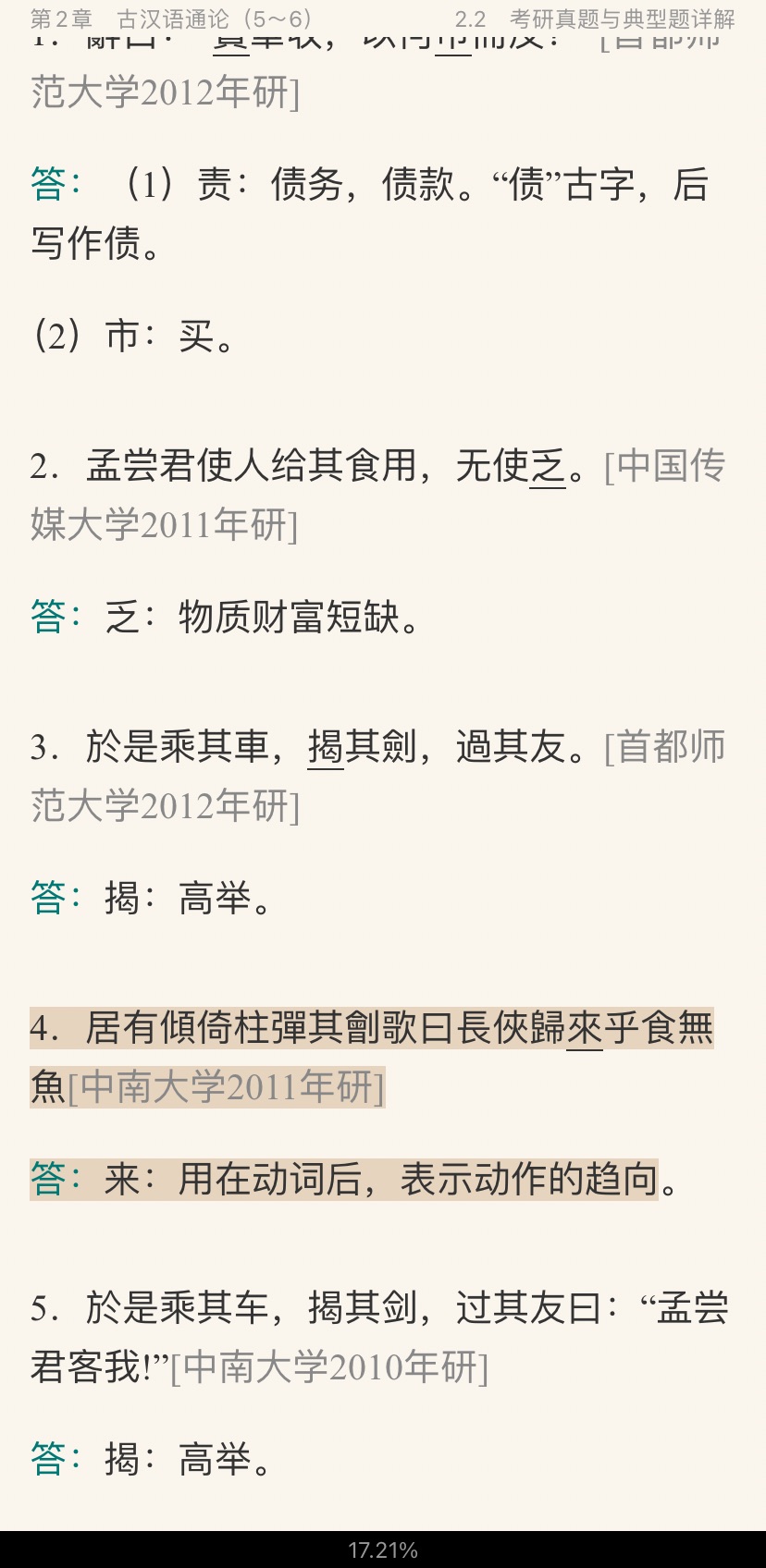Tap the highlighted passage for question 4
This screenshot has width=766, height=1568.
[370, 1029]
